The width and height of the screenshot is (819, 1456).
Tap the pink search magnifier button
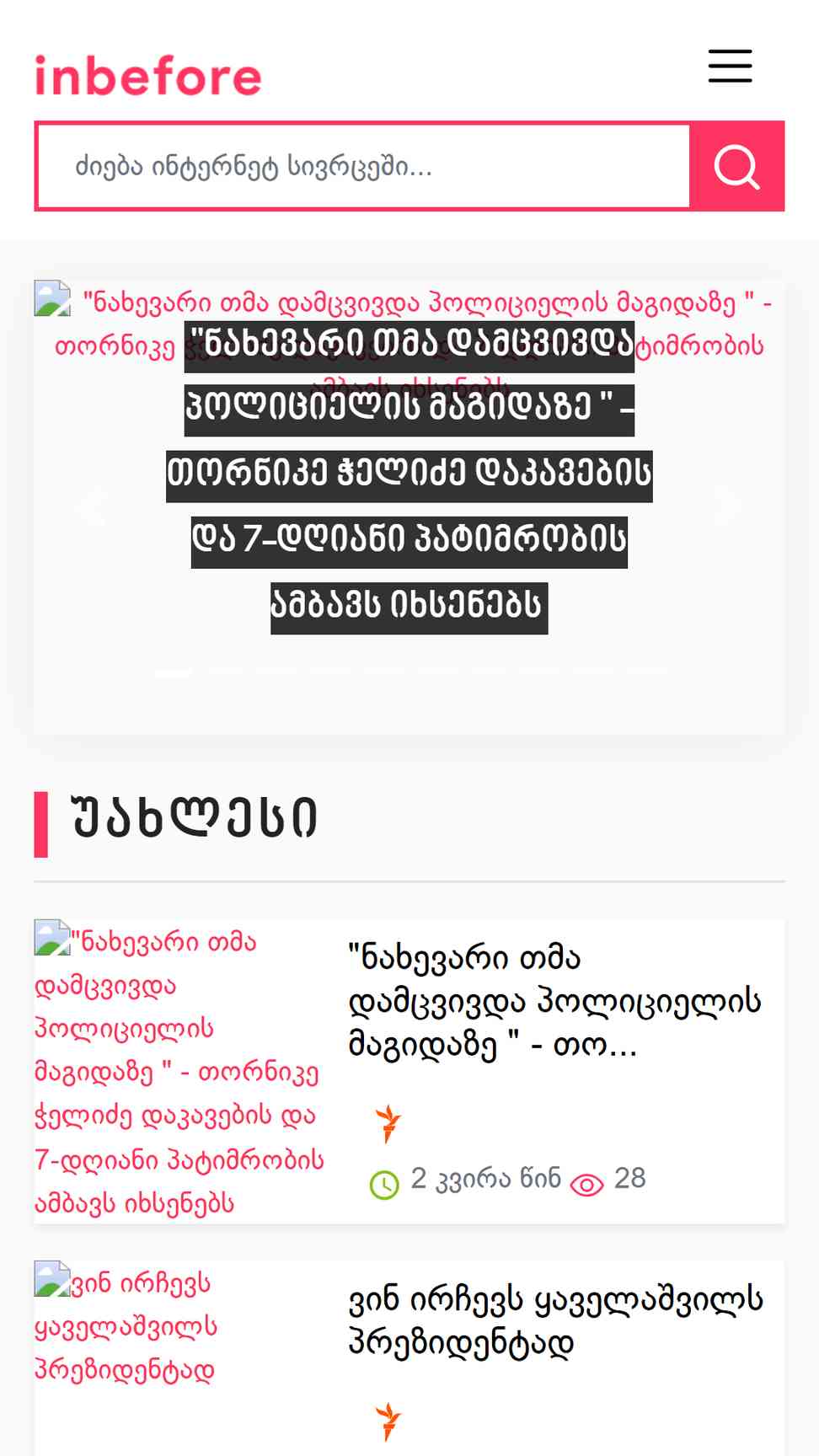click(x=737, y=166)
